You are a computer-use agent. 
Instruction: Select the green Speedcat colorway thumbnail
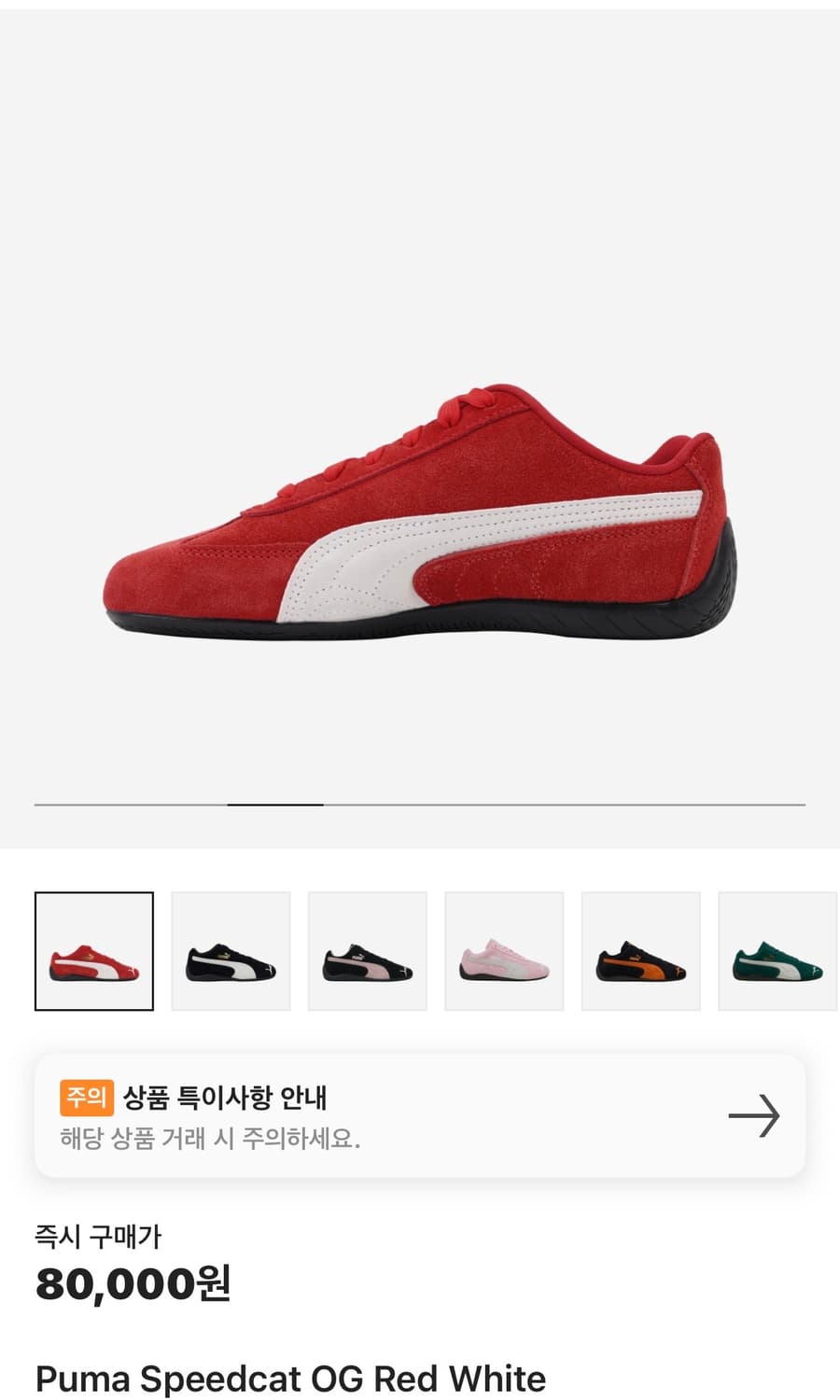(779, 951)
